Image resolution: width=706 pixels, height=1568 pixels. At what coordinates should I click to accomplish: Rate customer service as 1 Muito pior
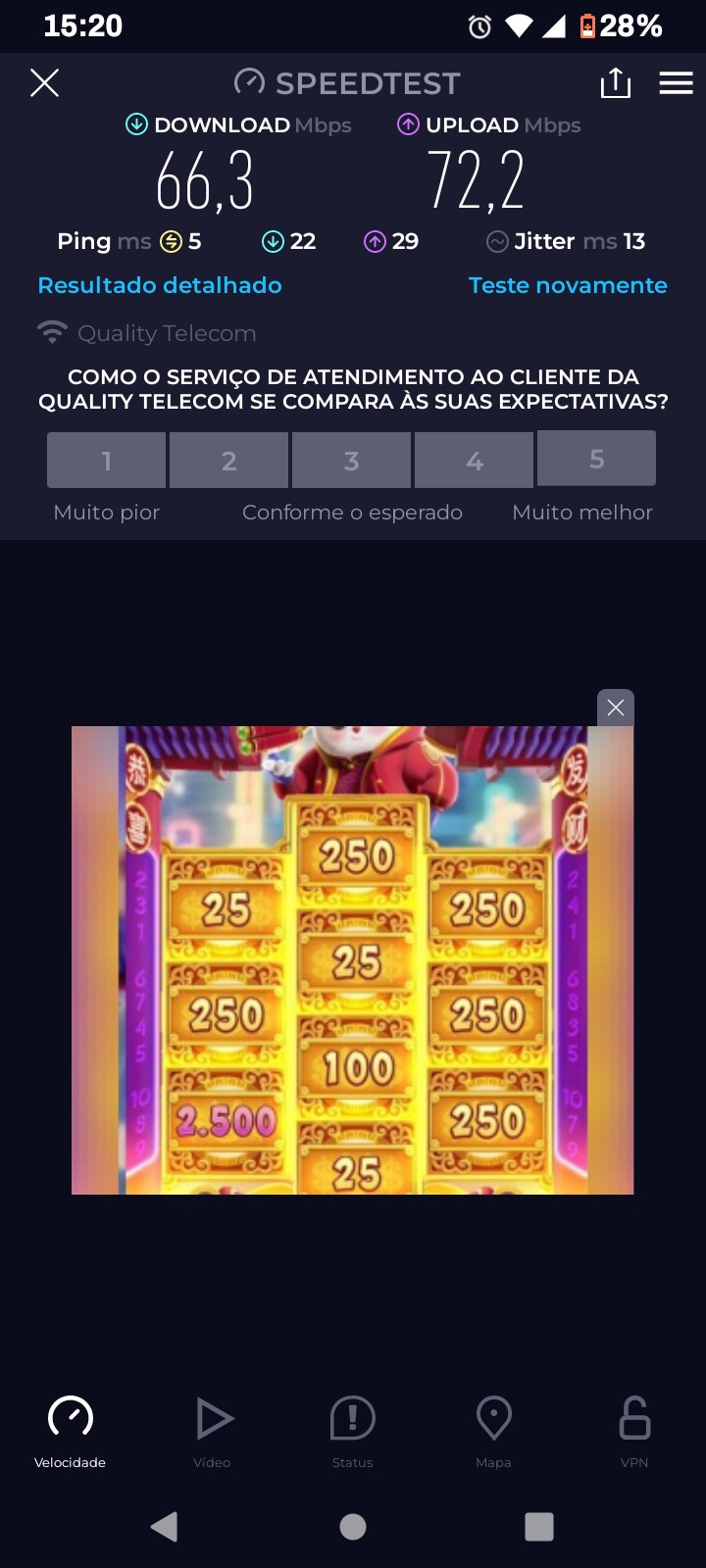(106, 461)
